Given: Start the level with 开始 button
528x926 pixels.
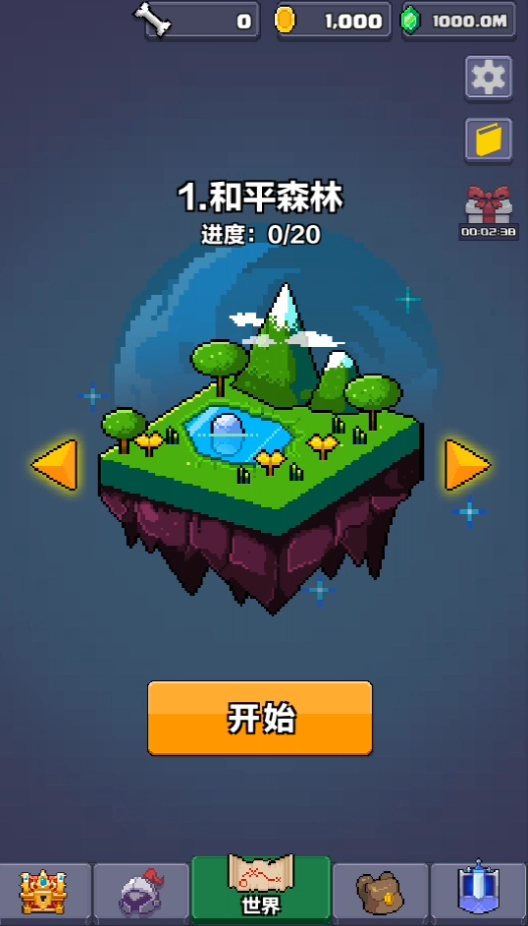Looking at the screenshot, I should coord(260,718).
